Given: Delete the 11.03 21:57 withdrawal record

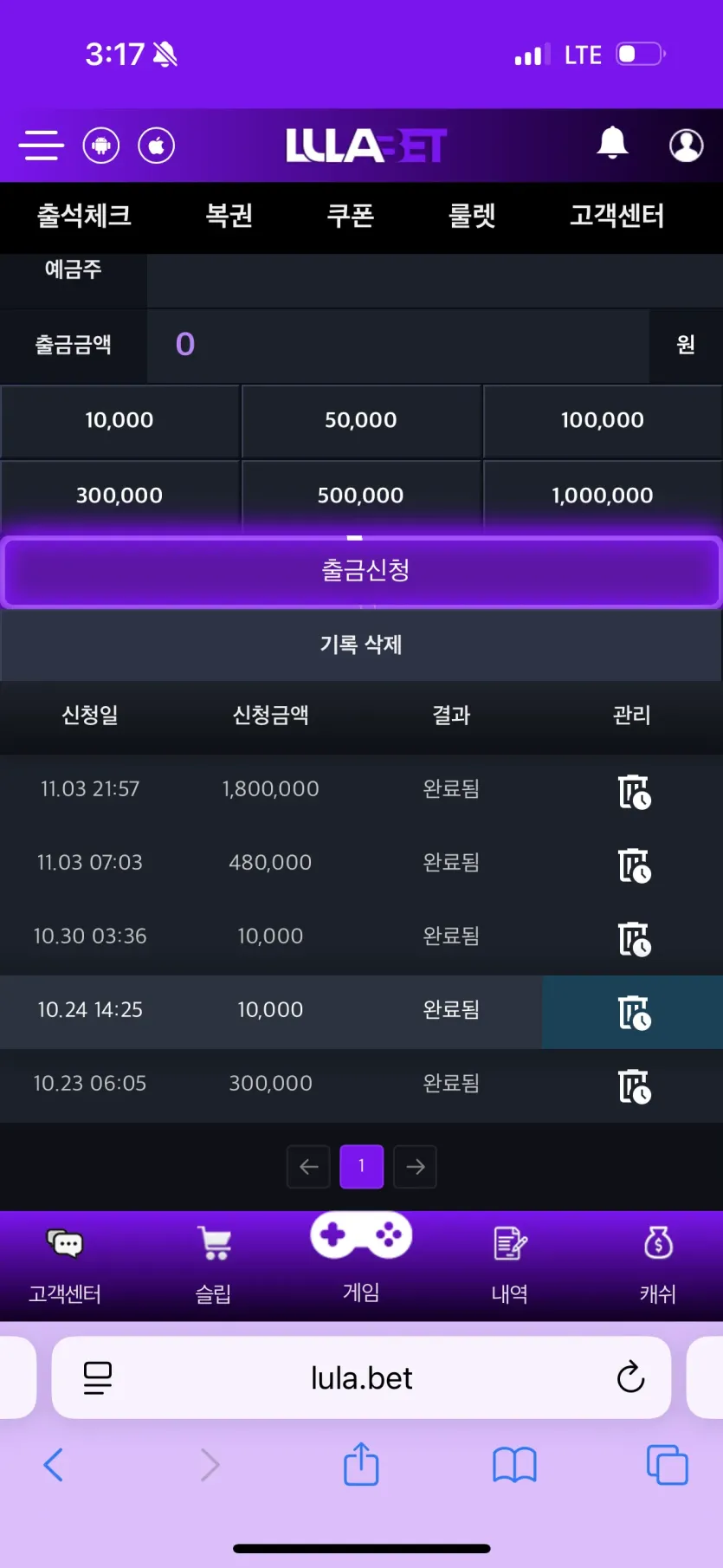Looking at the screenshot, I should coord(634,791).
